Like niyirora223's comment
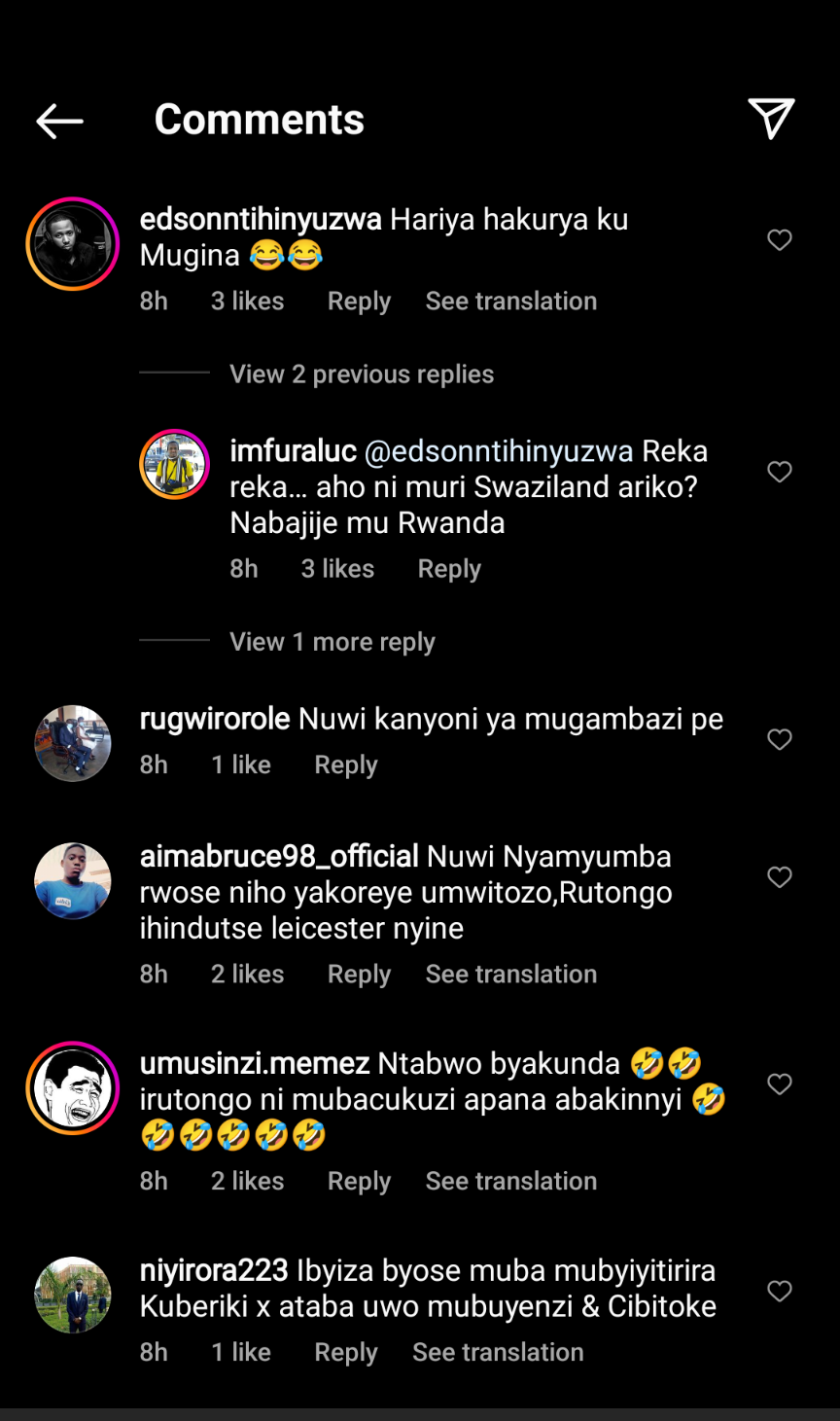840x1421 pixels. click(780, 1291)
